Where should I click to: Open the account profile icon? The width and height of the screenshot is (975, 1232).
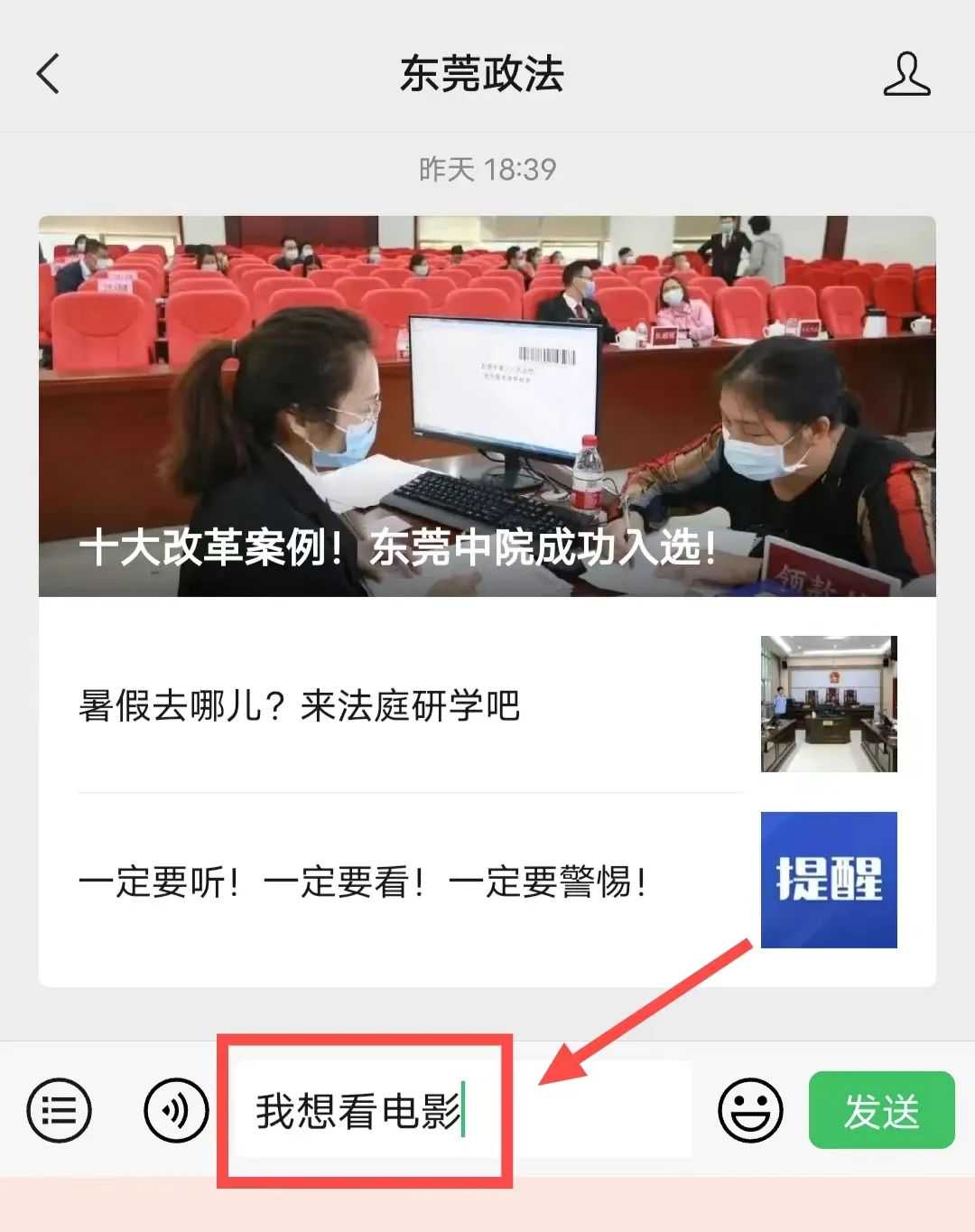(906, 74)
